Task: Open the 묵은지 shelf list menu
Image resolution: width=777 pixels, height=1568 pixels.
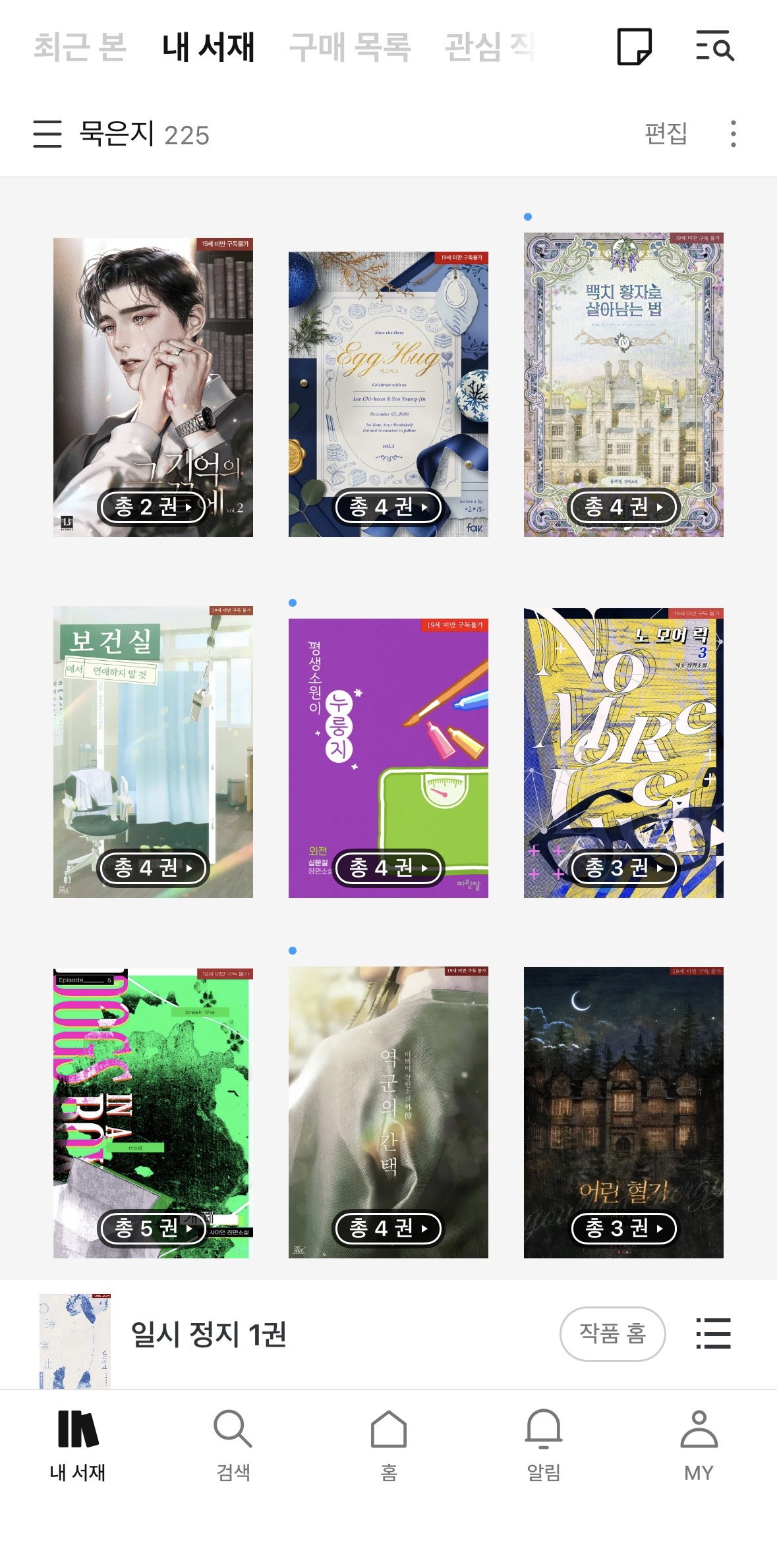Action: click(x=47, y=134)
